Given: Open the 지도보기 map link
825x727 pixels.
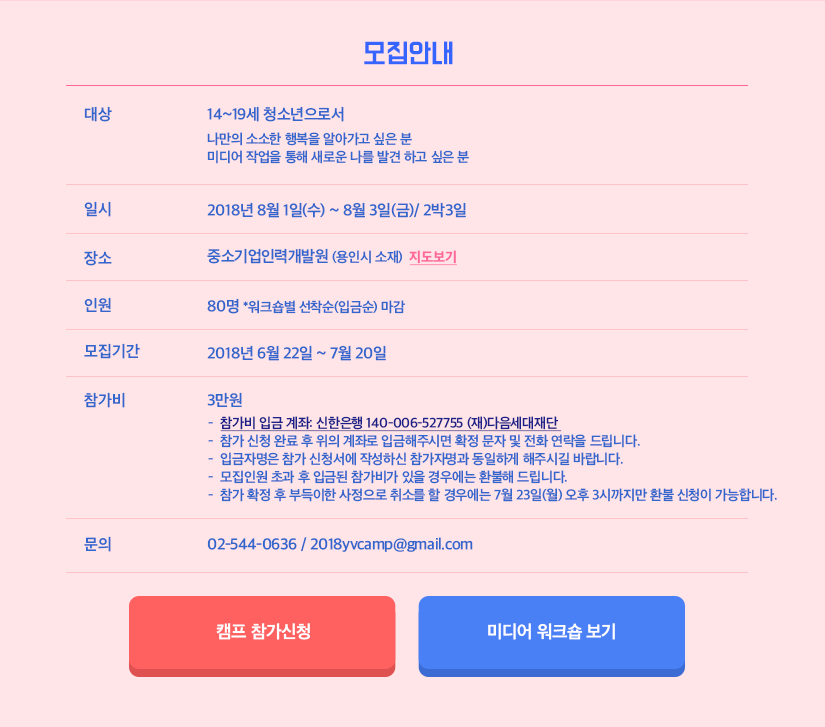Looking at the screenshot, I should pyautogui.click(x=432, y=257).
